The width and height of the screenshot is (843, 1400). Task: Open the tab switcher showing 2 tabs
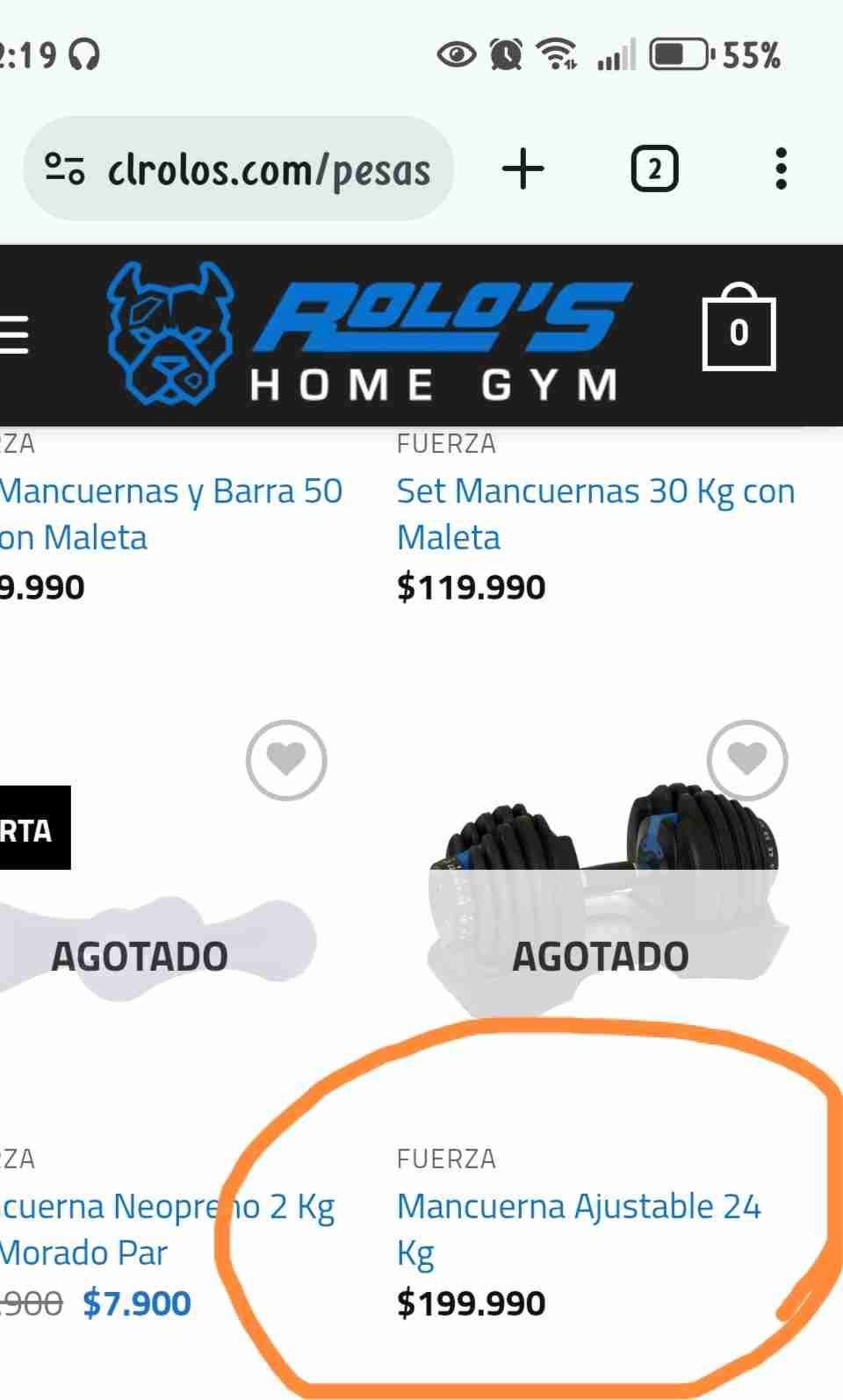pos(656,168)
